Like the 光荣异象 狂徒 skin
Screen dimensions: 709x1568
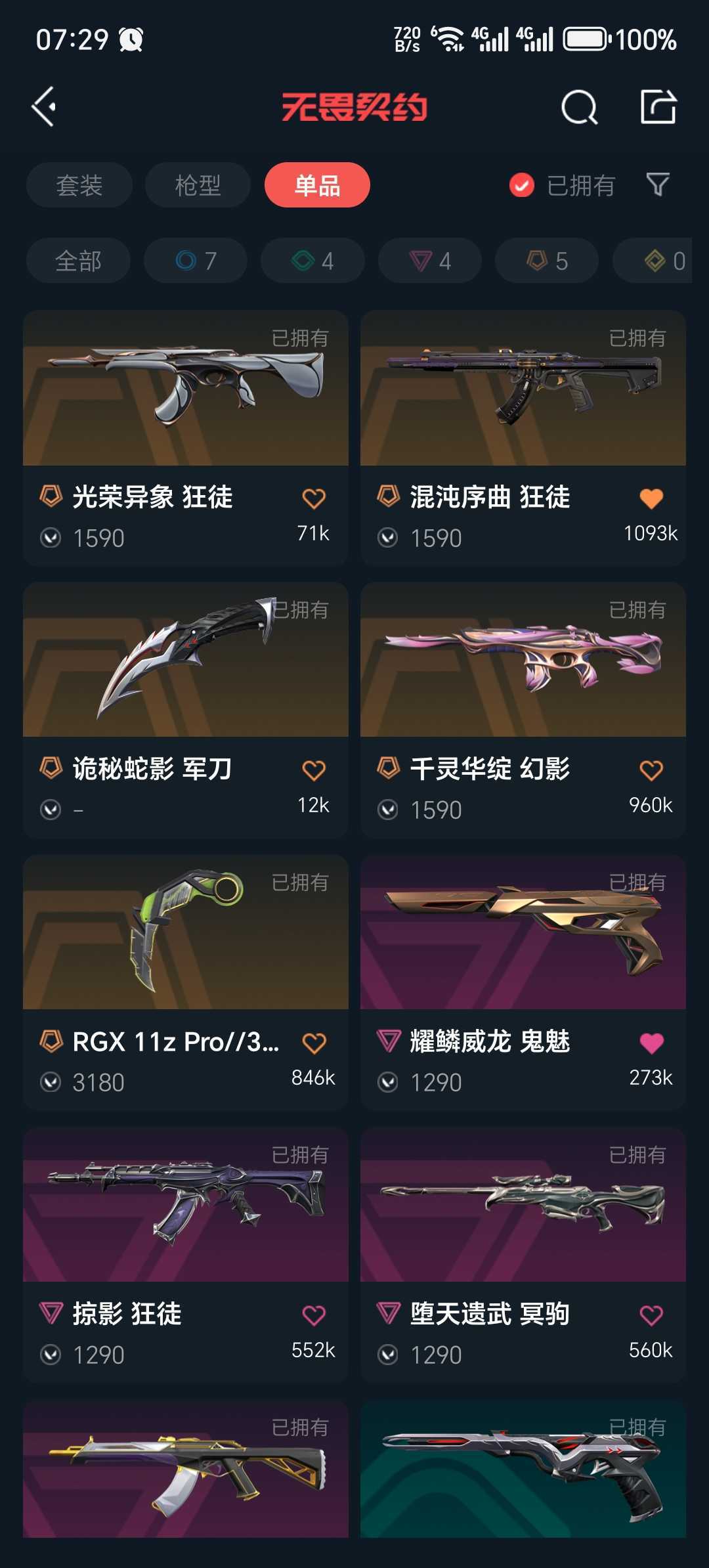click(x=314, y=498)
